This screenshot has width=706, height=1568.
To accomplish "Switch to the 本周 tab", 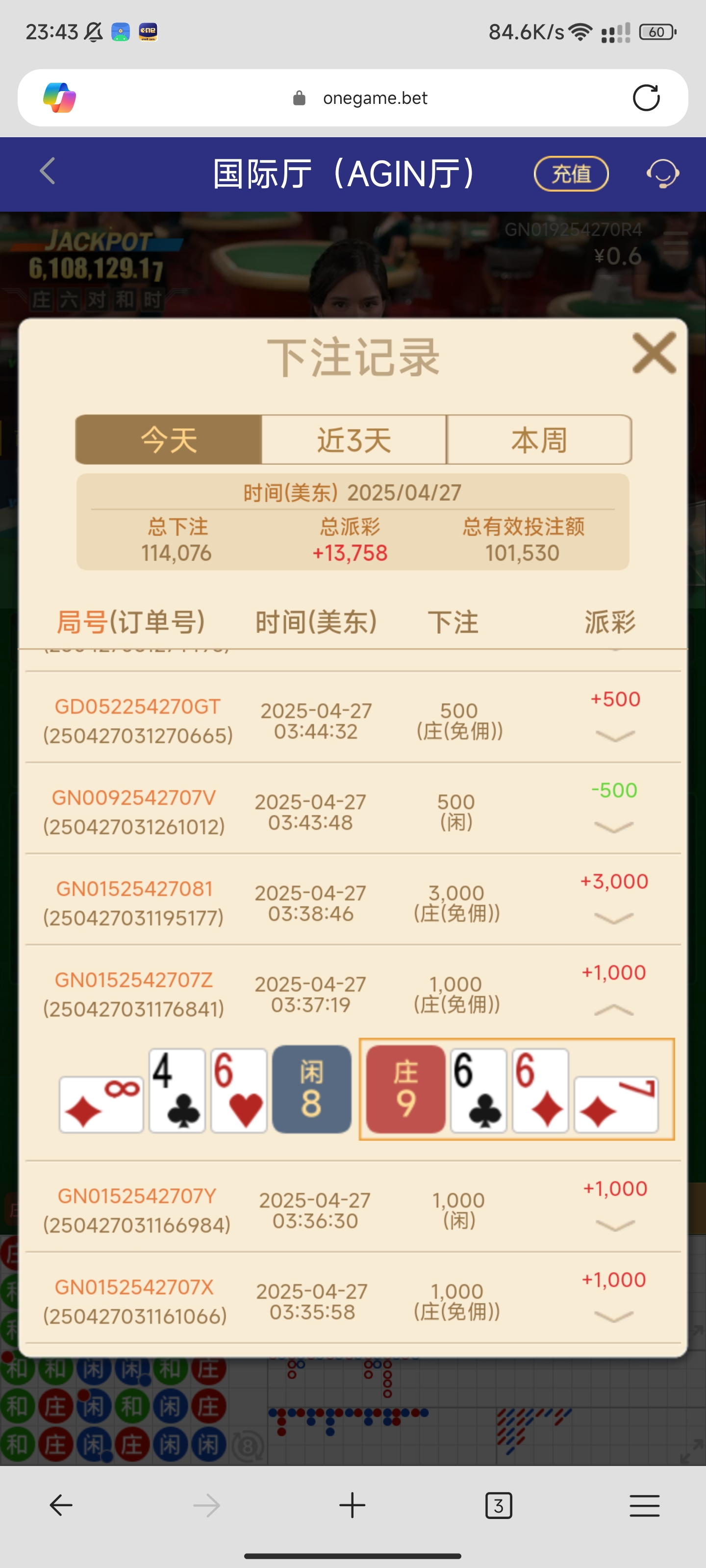I will [x=539, y=440].
